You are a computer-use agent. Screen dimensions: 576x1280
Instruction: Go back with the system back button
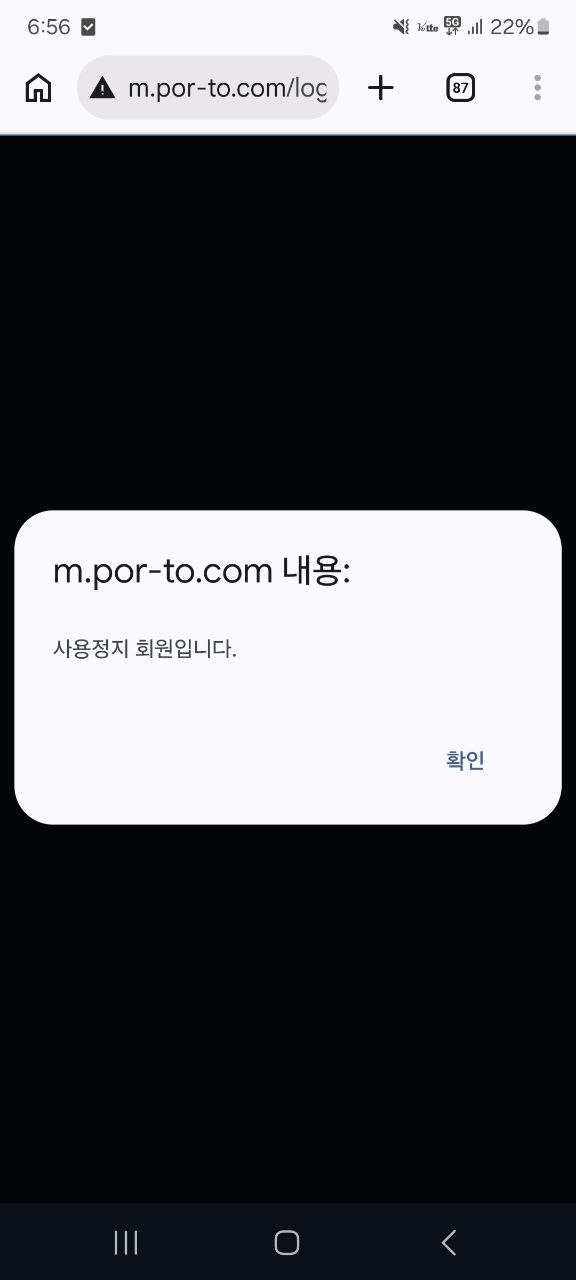point(448,1243)
